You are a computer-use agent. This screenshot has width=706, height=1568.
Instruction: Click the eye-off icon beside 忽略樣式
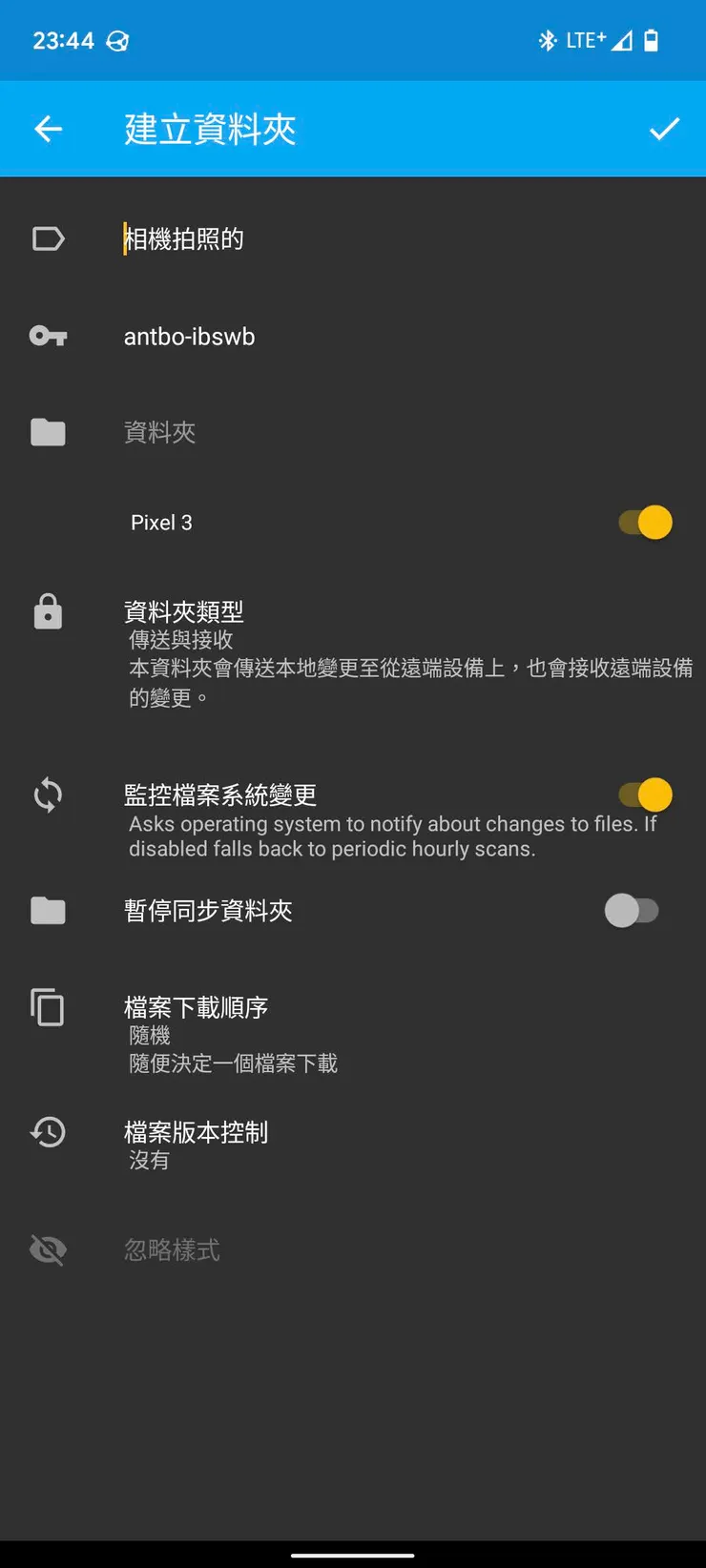48,1249
